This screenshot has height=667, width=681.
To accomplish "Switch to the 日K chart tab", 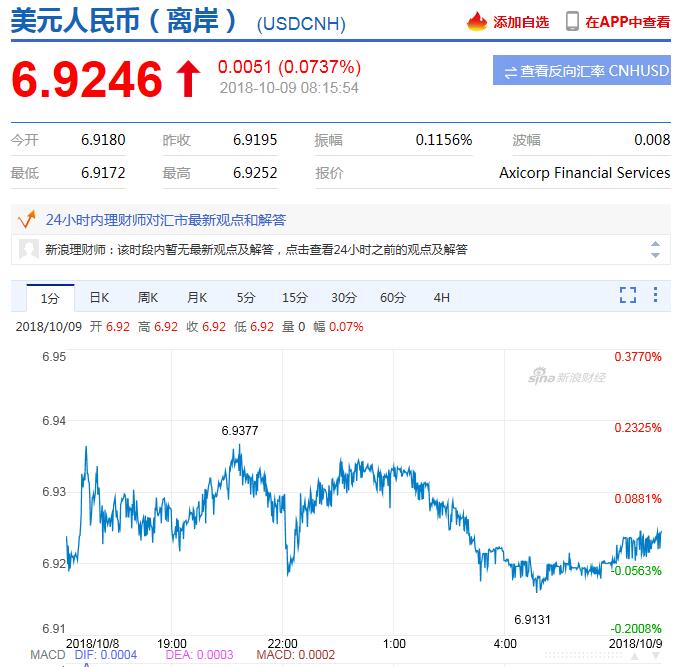I will [99, 297].
